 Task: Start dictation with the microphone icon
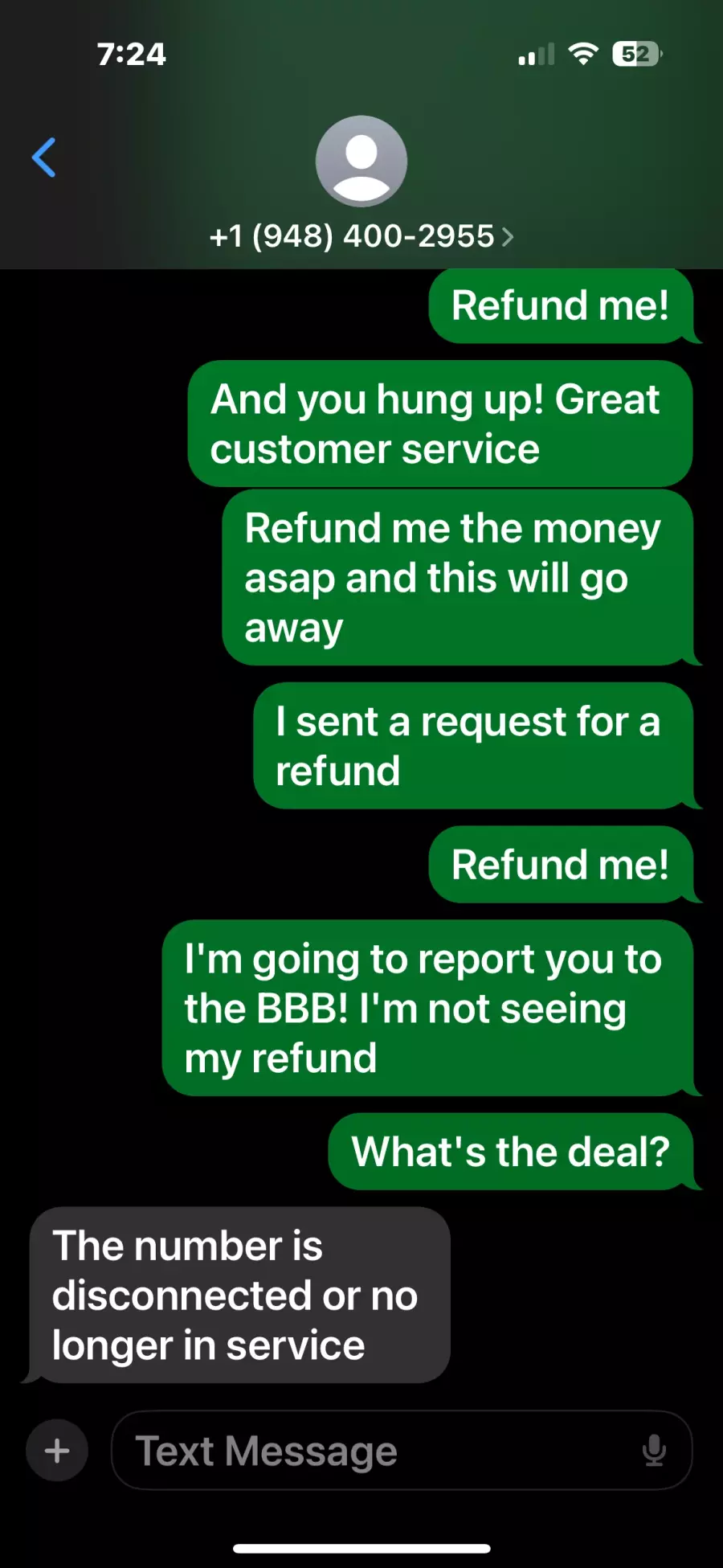point(654,1451)
